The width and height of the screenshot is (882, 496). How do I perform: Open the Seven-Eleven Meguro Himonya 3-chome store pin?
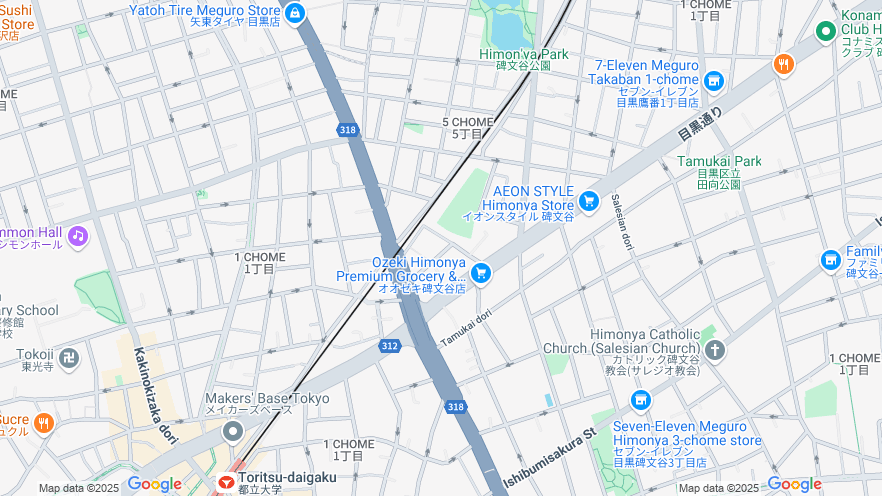641,401
